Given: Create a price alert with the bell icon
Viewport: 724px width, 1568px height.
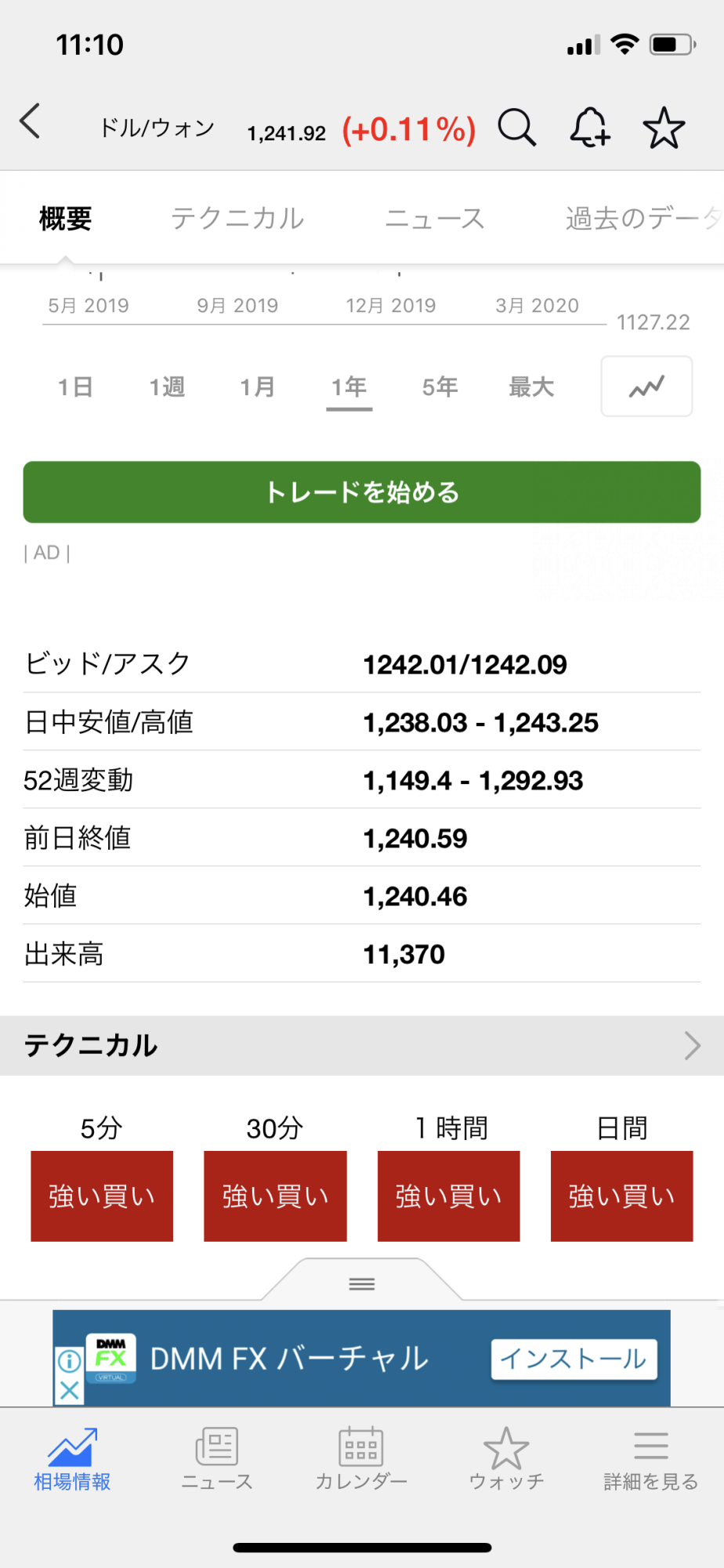Looking at the screenshot, I should pos(589,127).
